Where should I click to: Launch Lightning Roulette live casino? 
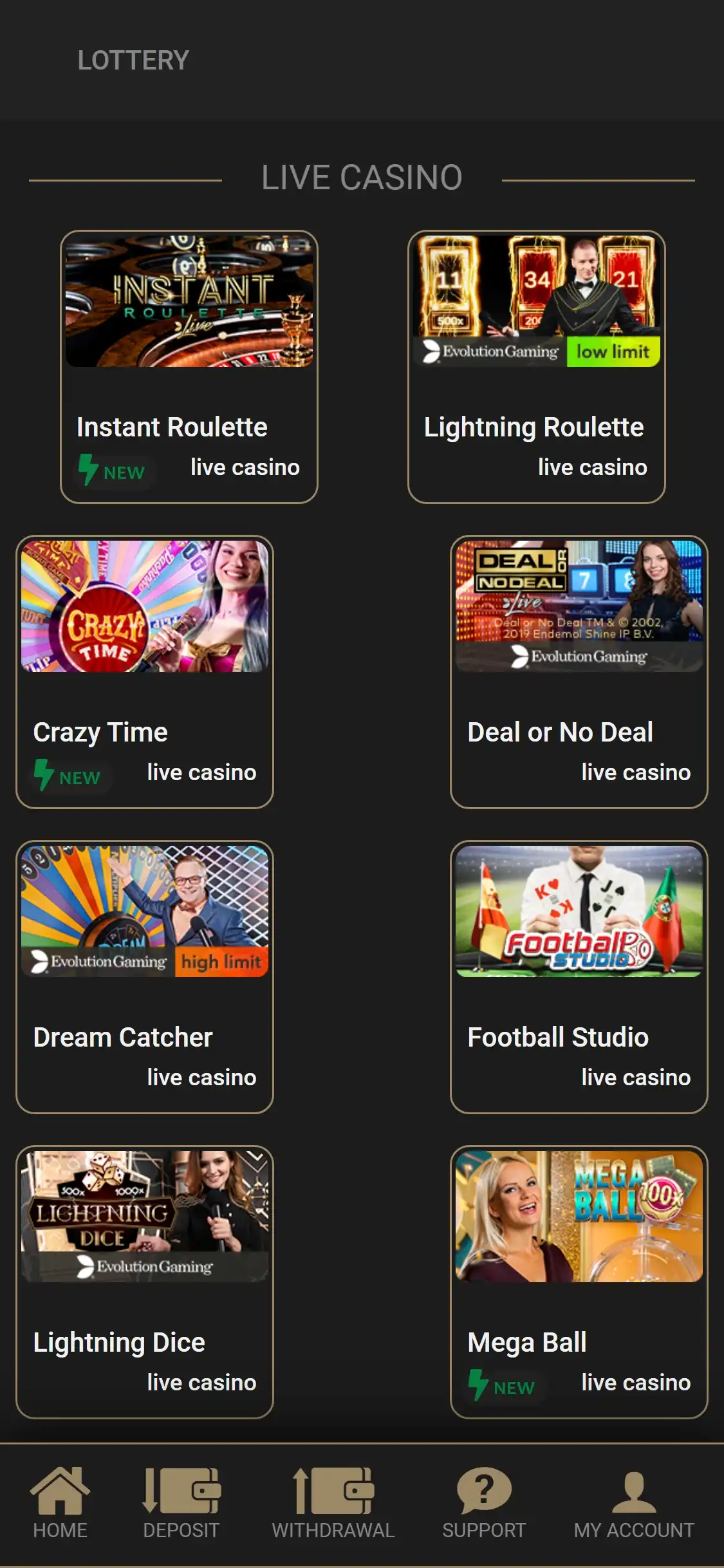coord(536,366)
